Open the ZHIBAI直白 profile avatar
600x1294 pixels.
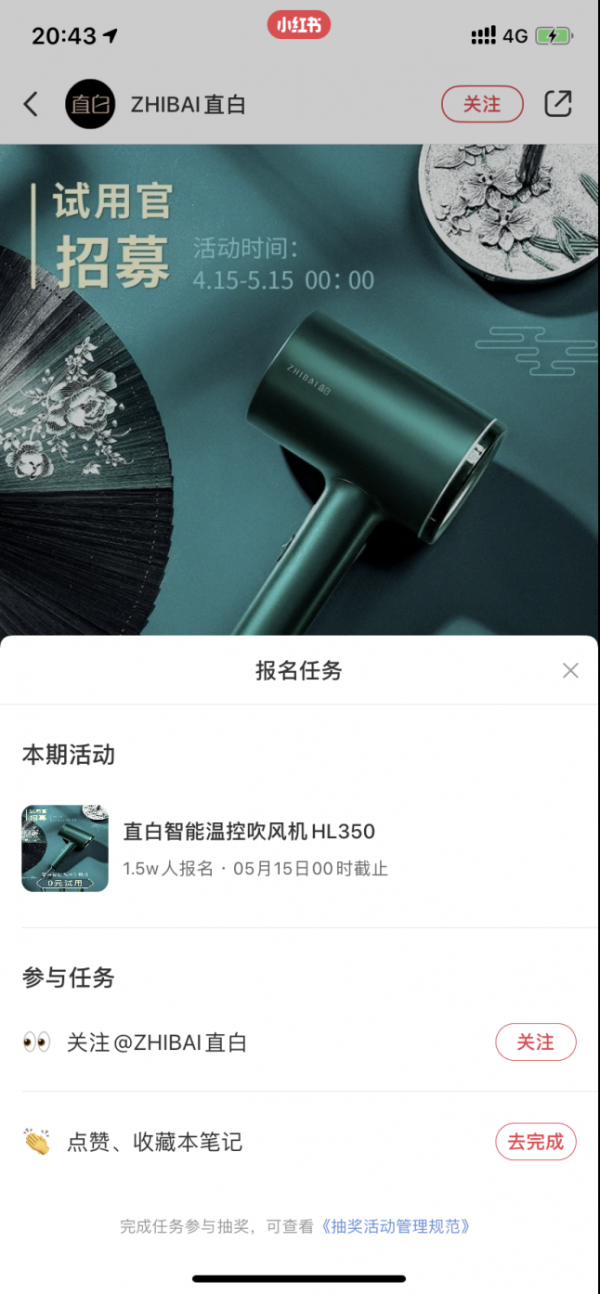point(91,104)
